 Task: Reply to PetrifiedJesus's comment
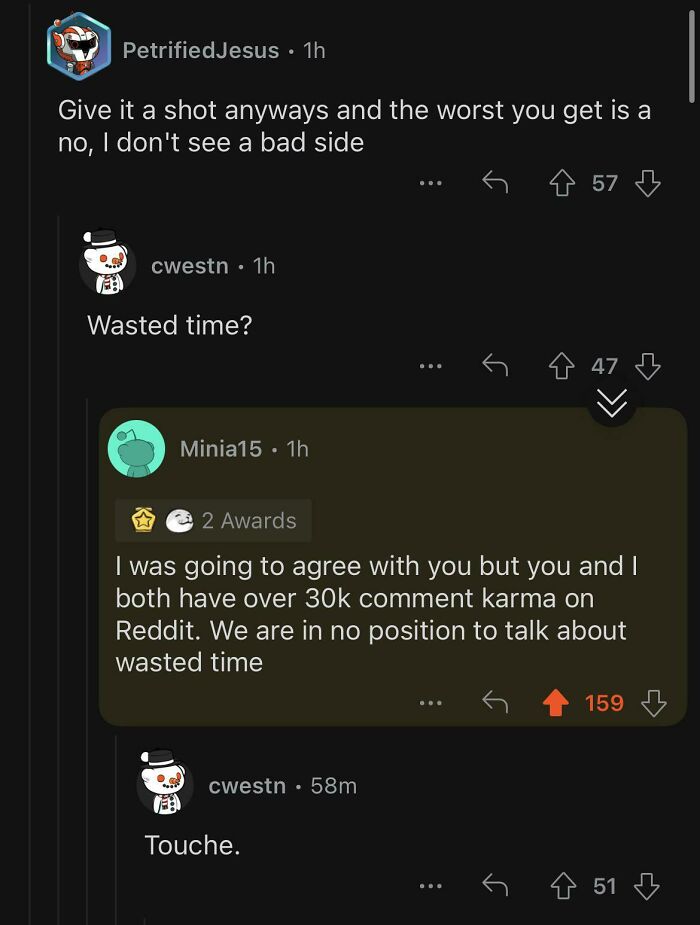coord(495,182)
